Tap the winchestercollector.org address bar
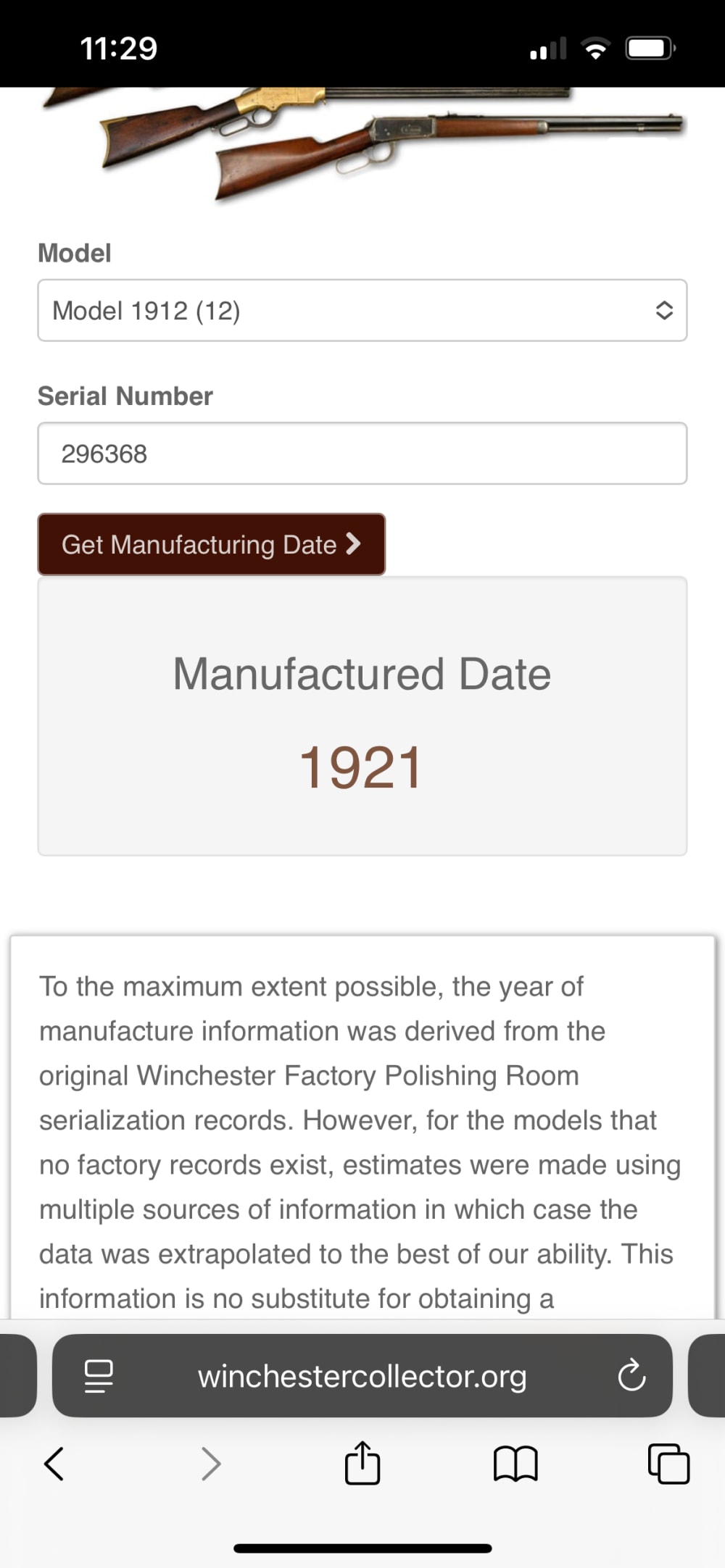The width and height of the screenshot is (725, 1568). [x=362, y=1375]
